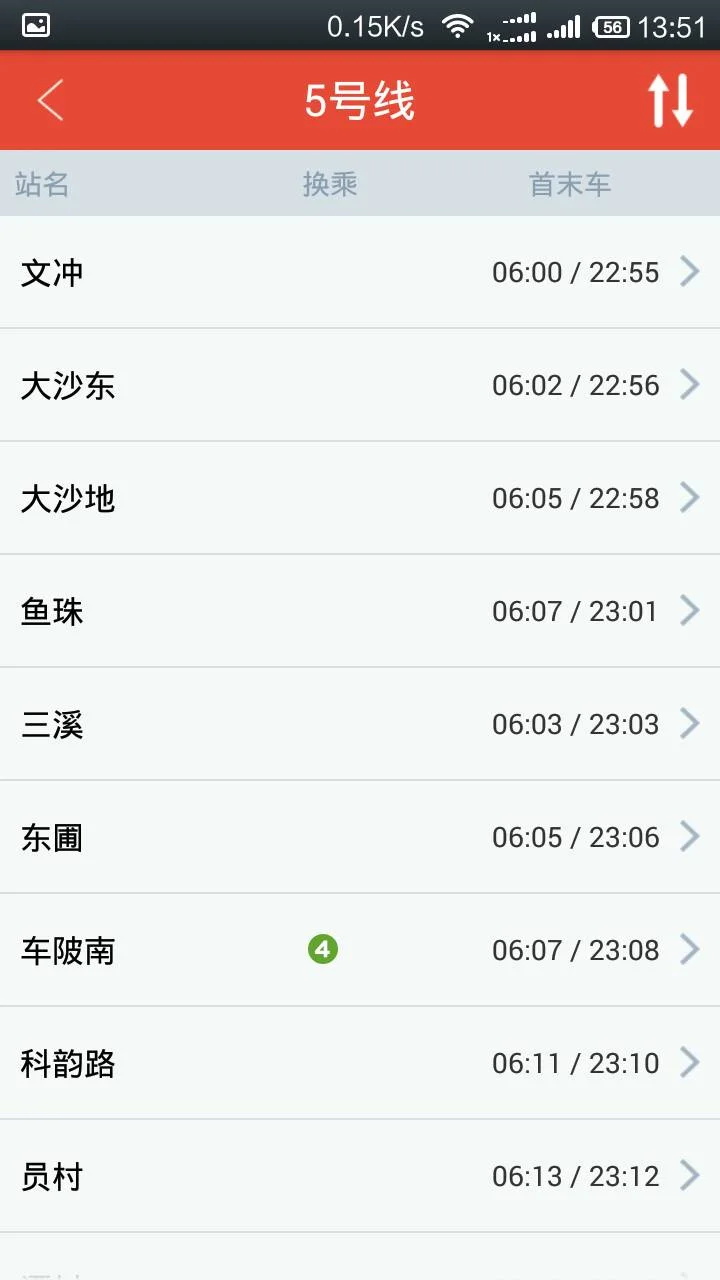720x1280 pixels.
Task: Select the 科韵路 station row
Action: pyautogui.click(x=360, y=1063)
